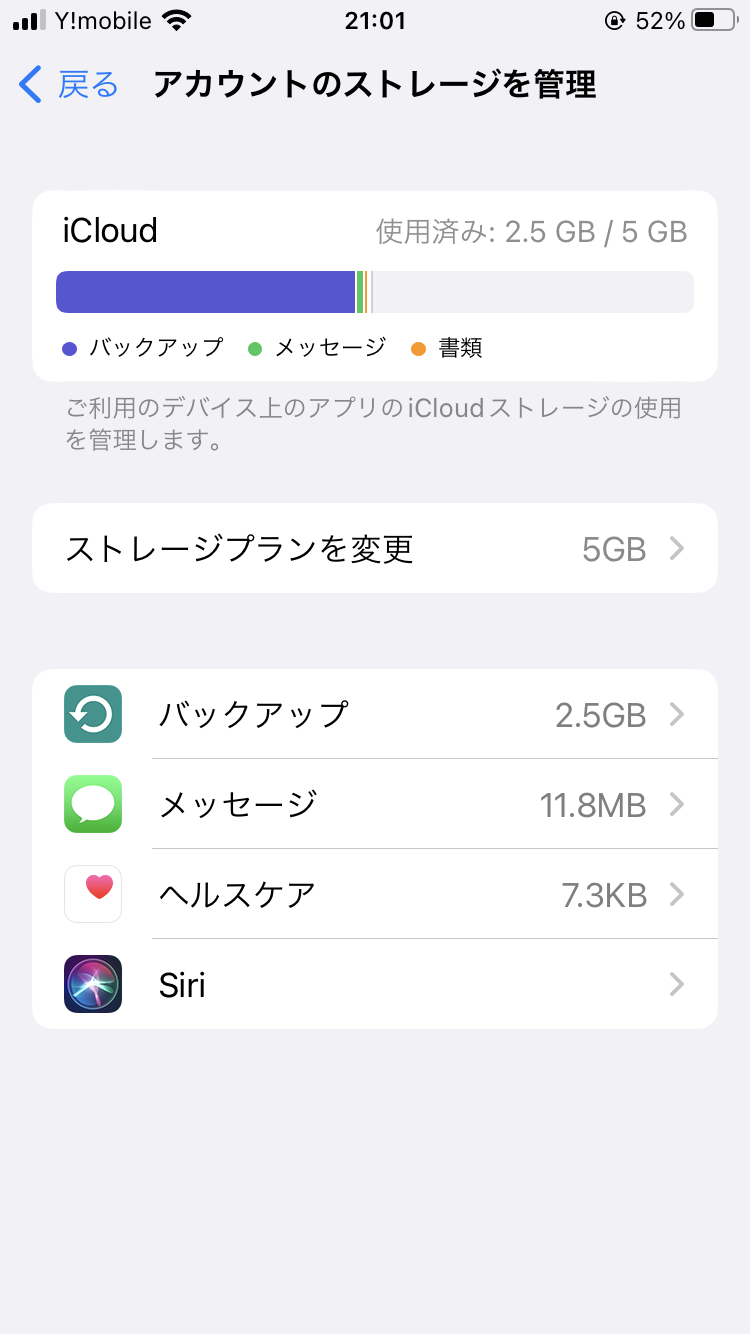Open the Siri storage row
Screen dimensions: 750x1334
tap(375, 984)
